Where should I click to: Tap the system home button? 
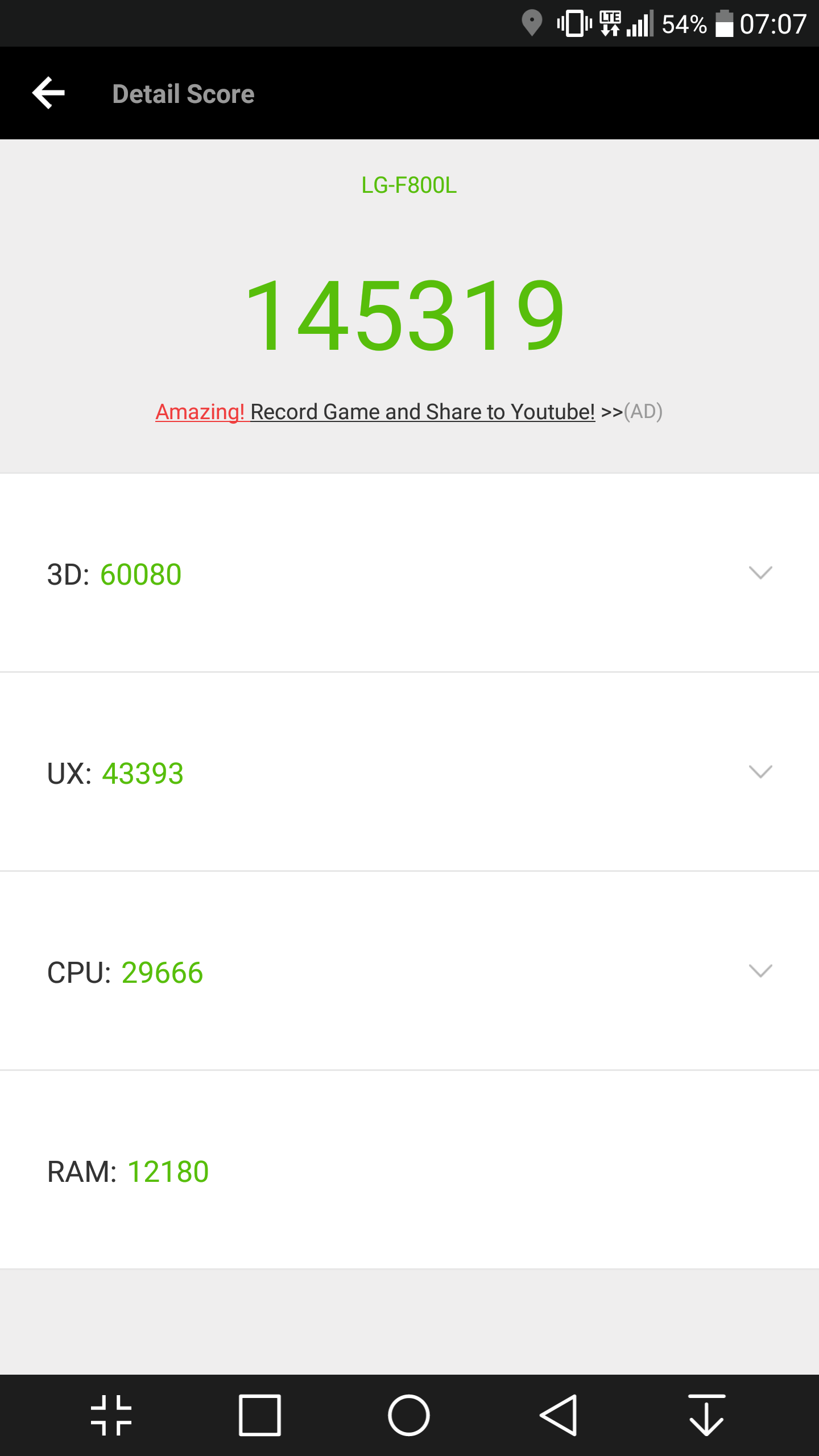[x=409, y=1415]
